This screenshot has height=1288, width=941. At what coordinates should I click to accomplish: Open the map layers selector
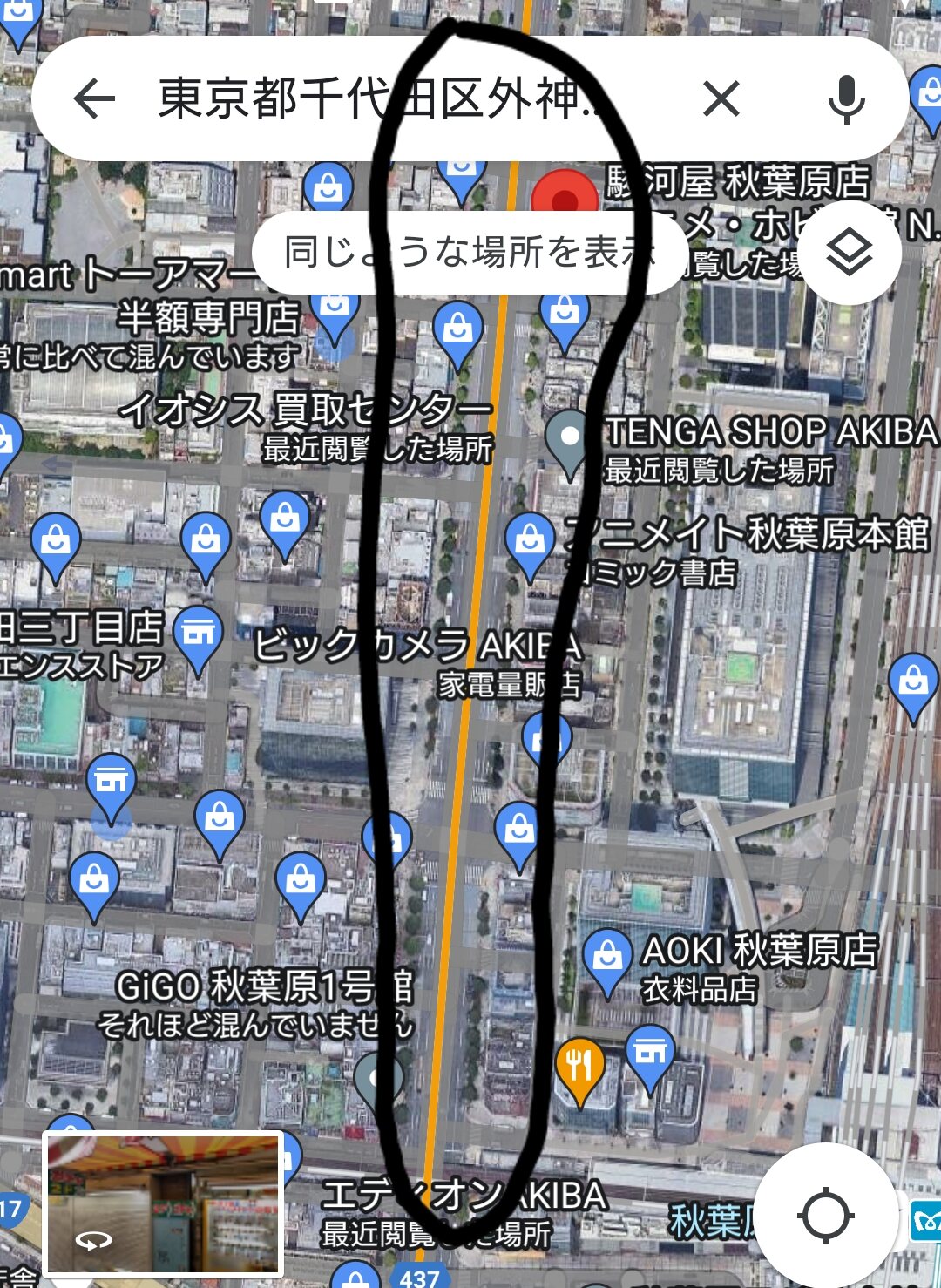click(850, 254)
